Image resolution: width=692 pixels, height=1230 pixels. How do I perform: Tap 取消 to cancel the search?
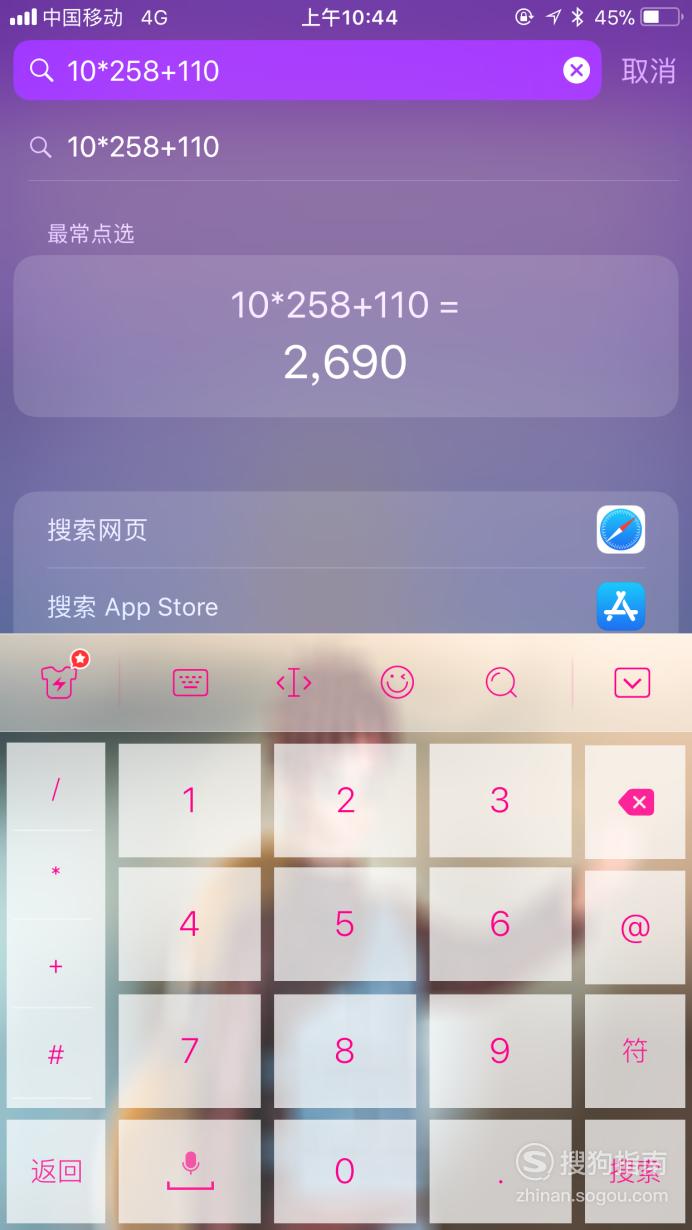click(648, 71)
